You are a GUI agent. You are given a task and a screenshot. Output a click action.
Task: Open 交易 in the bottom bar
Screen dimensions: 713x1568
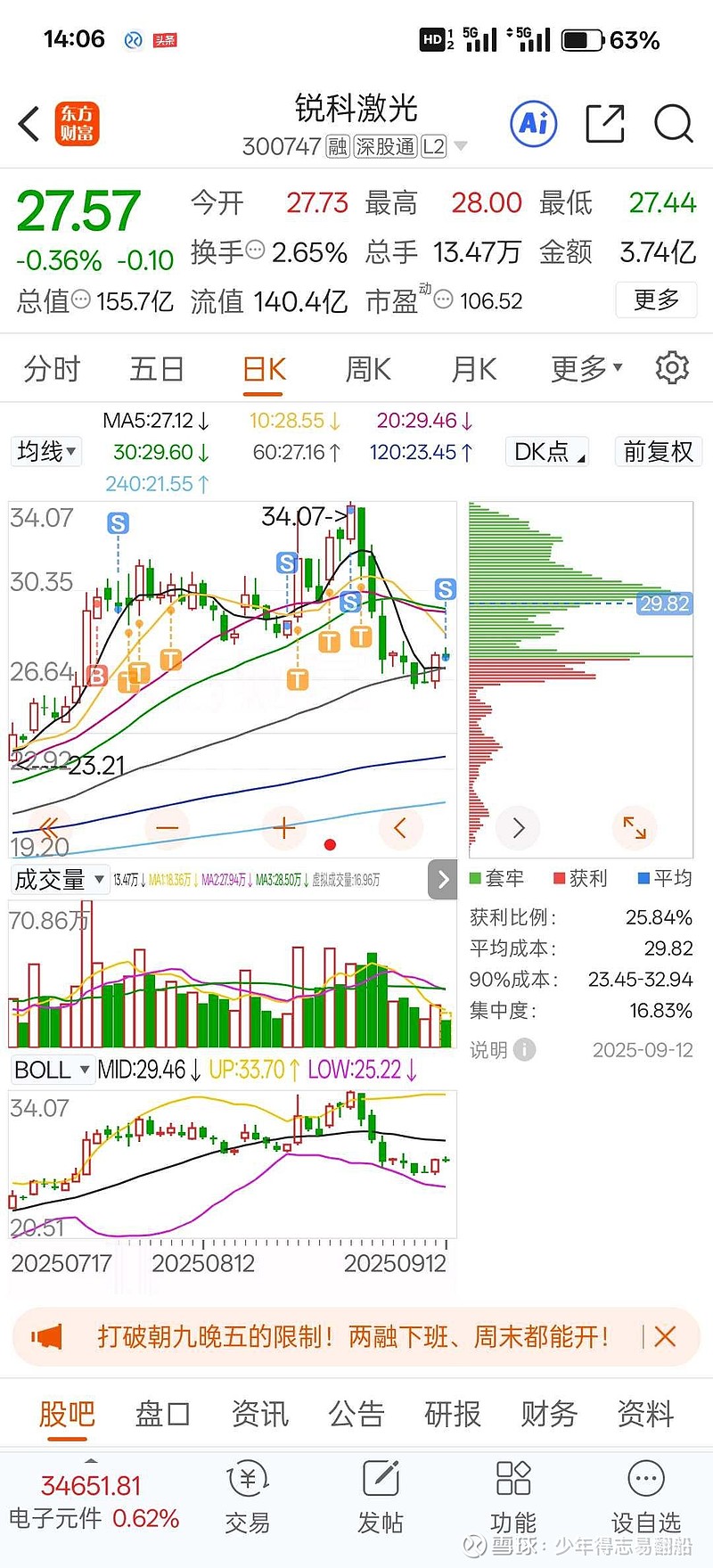(x=247, y=1498)
